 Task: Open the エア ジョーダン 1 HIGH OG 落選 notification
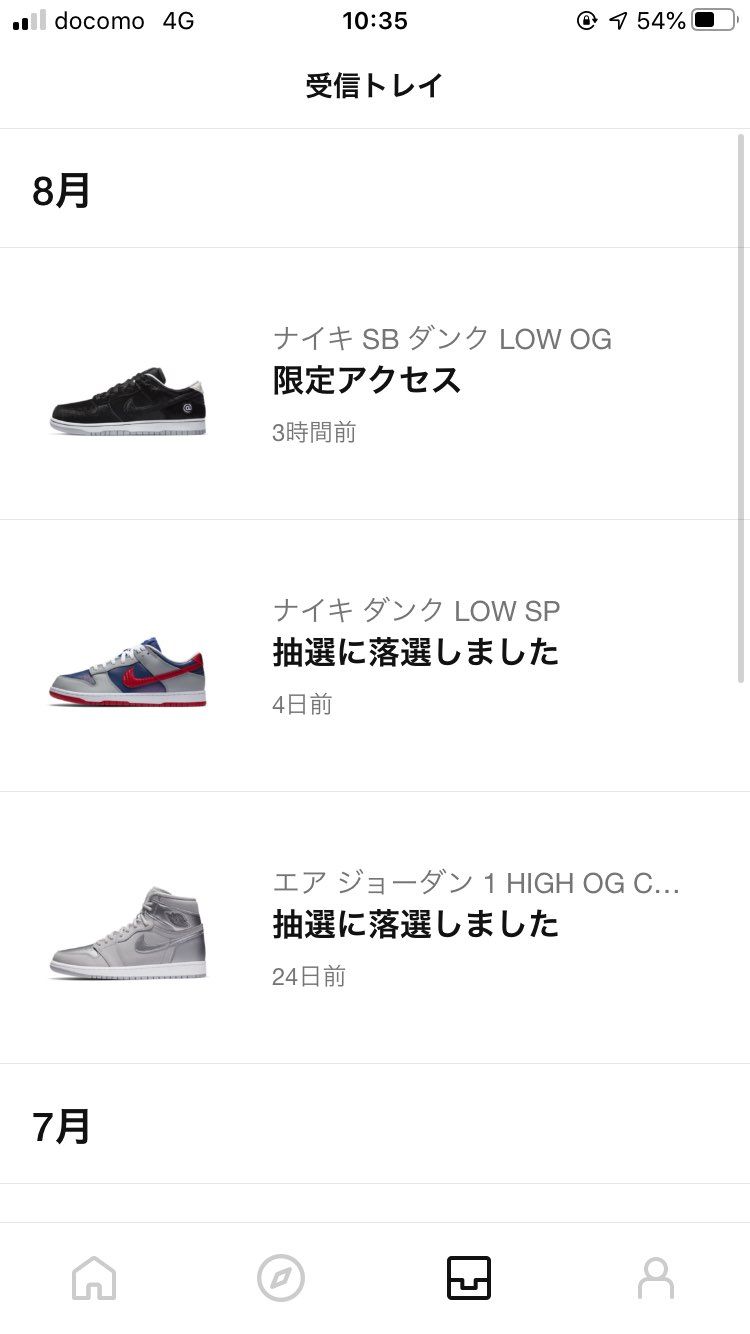point(374,927)
